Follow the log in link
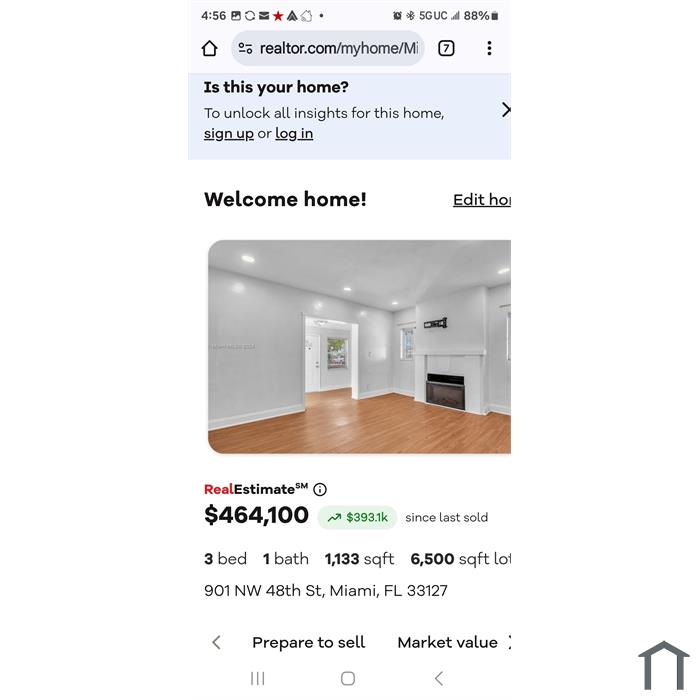Viewport: 700px width, 700px height. coord(294,134)
